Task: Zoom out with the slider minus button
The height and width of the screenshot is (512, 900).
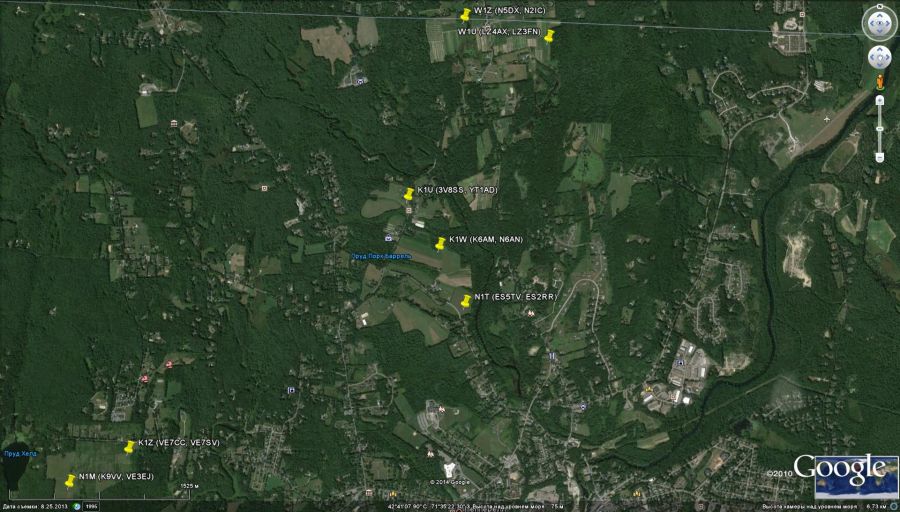Action: 879,157
